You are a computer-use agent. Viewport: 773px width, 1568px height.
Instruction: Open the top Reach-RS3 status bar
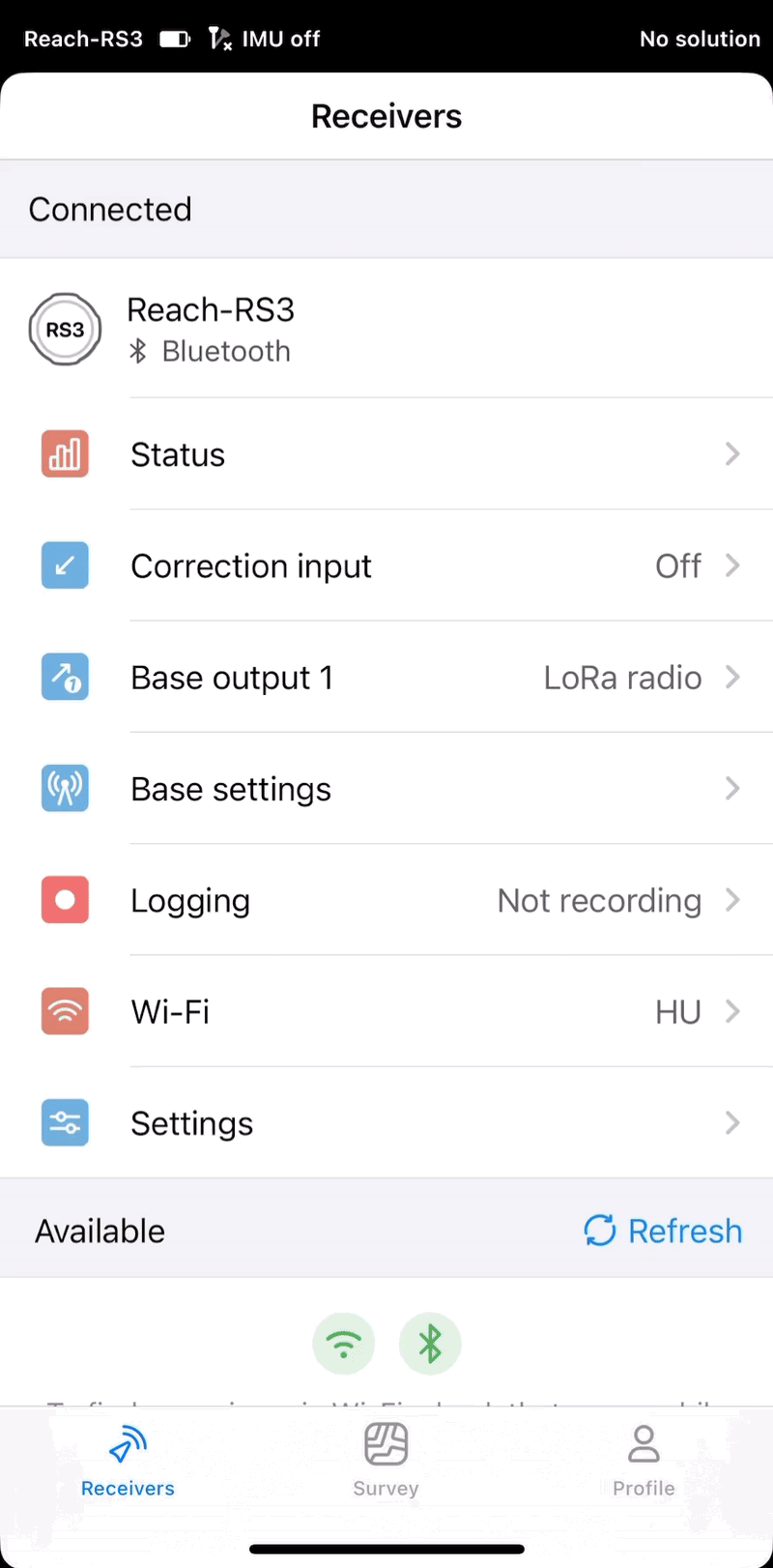pyautogui.click(x=386, y=39)
